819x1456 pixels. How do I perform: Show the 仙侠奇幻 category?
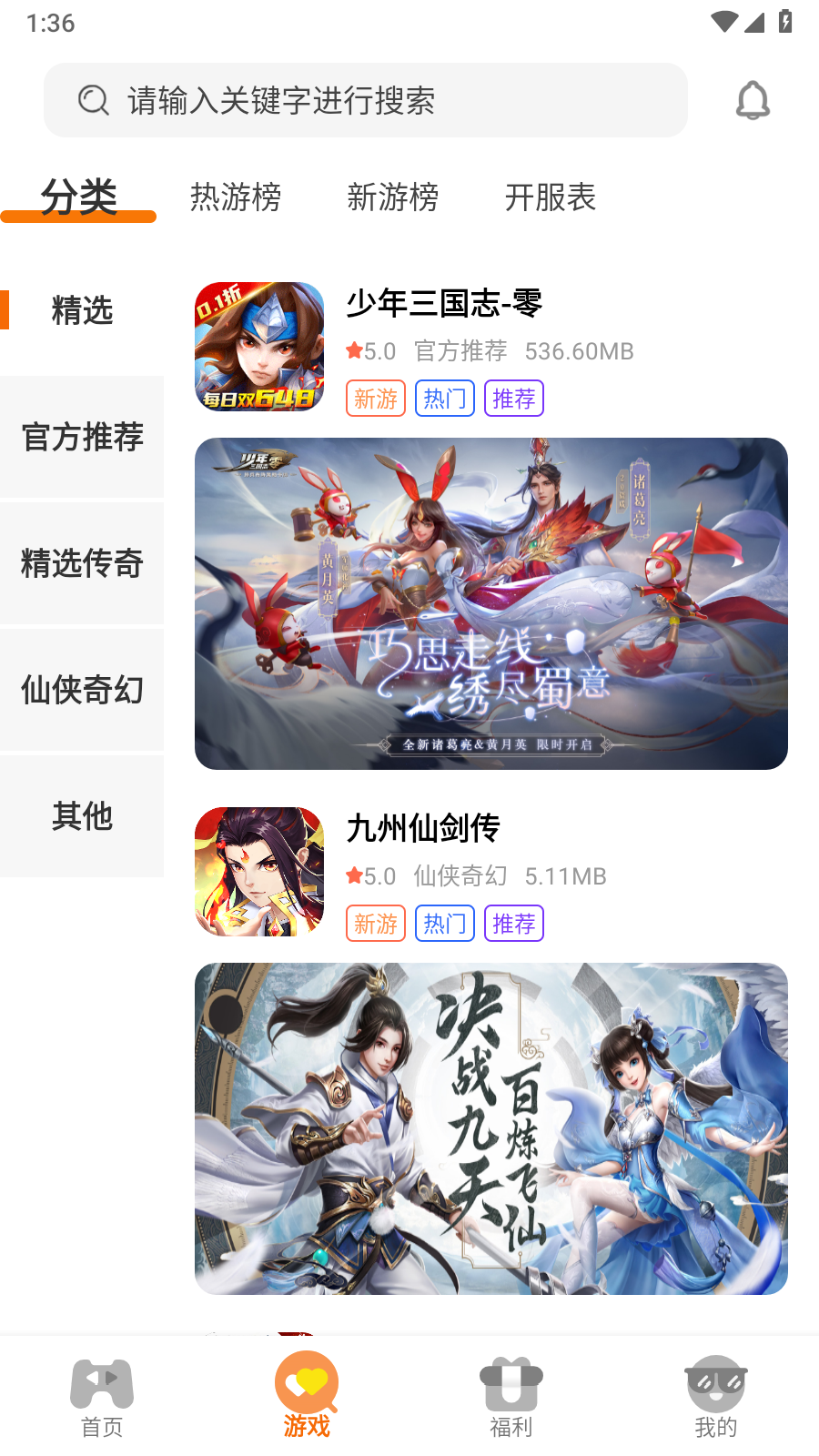82,690
